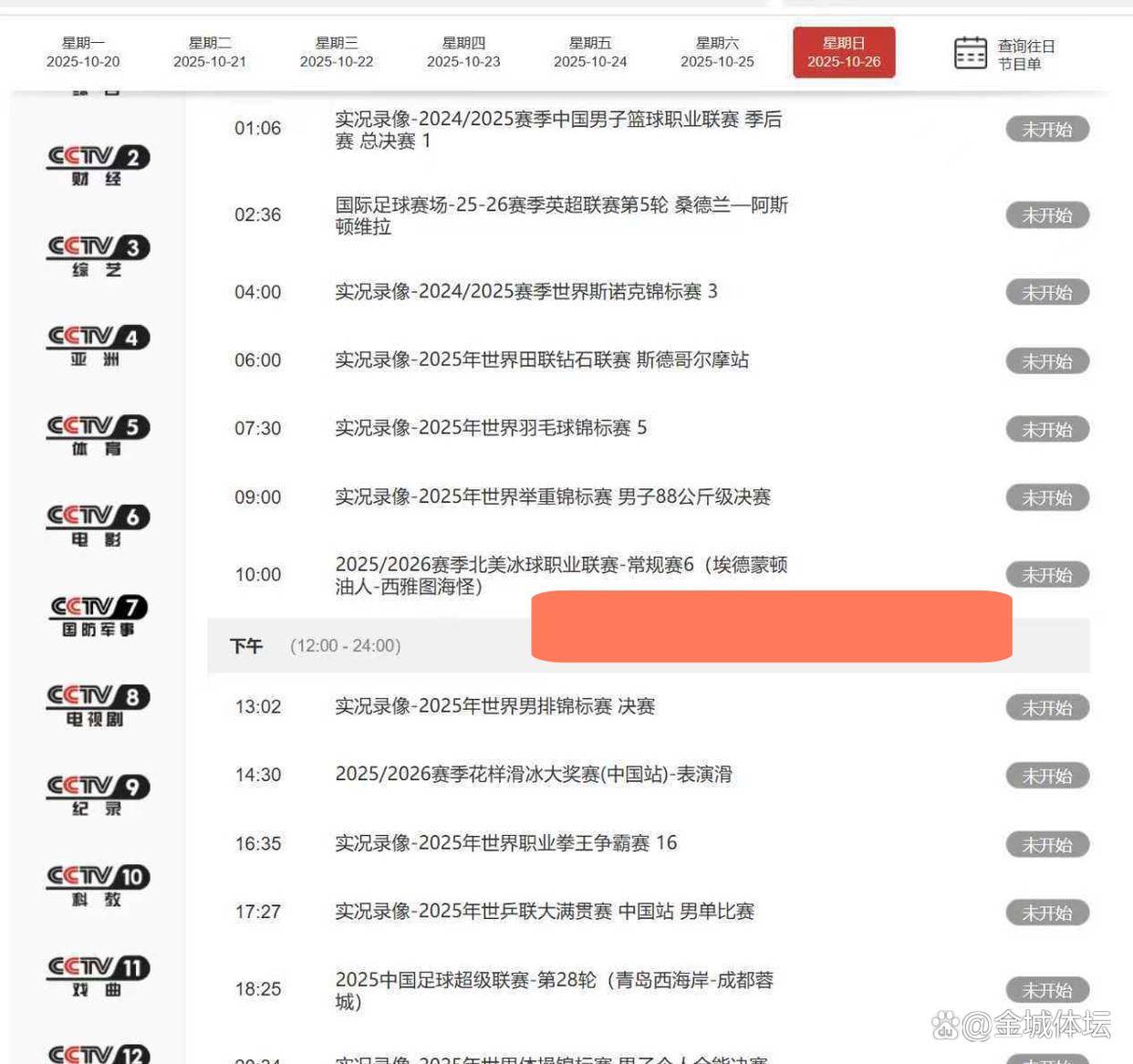The height and width of the screenshot is (1064, 1133).
Task: Select the CCTV-5 体育 channel
Action: (x=98, y=435)
